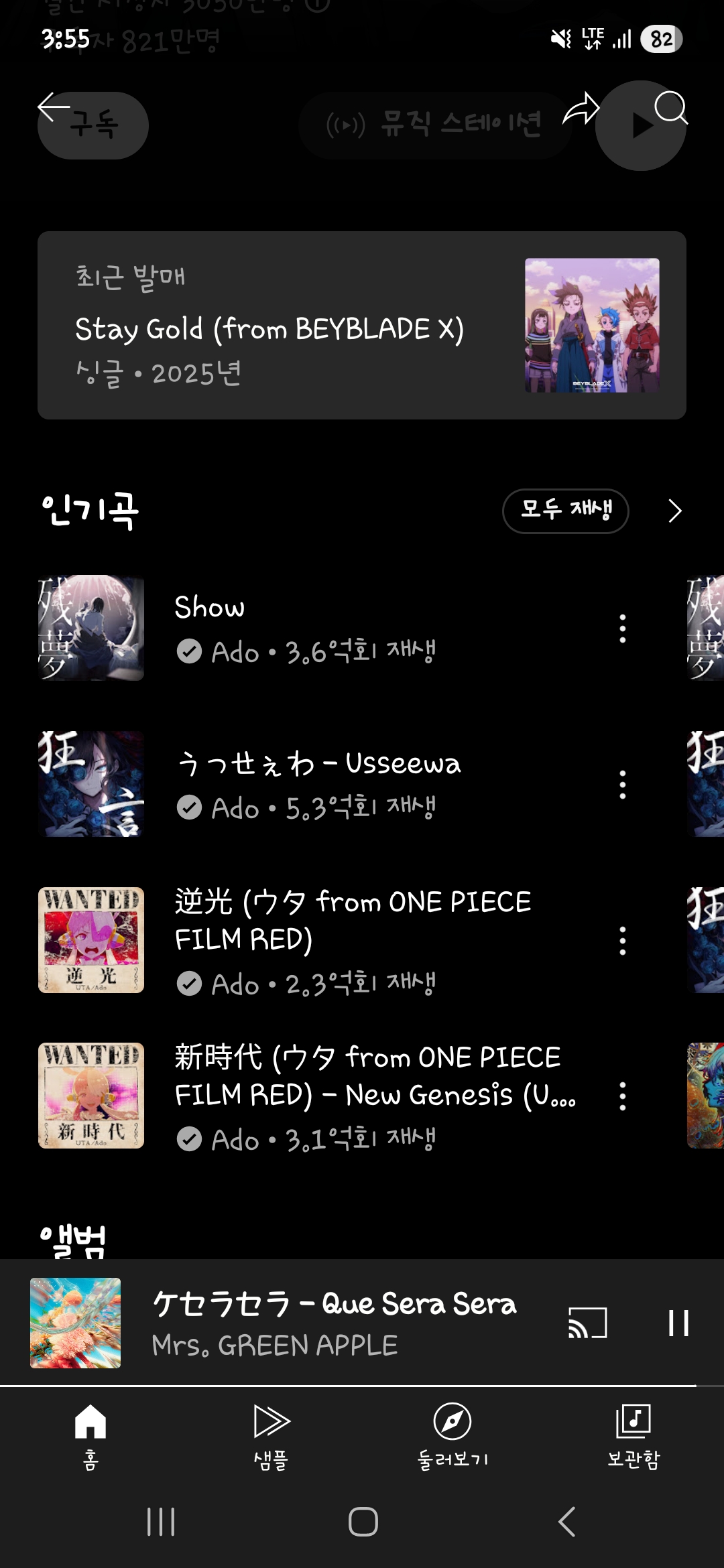724x1568 pixels.
Task: Tap the 모두 재생 button
Action: (x=565, y=511)
